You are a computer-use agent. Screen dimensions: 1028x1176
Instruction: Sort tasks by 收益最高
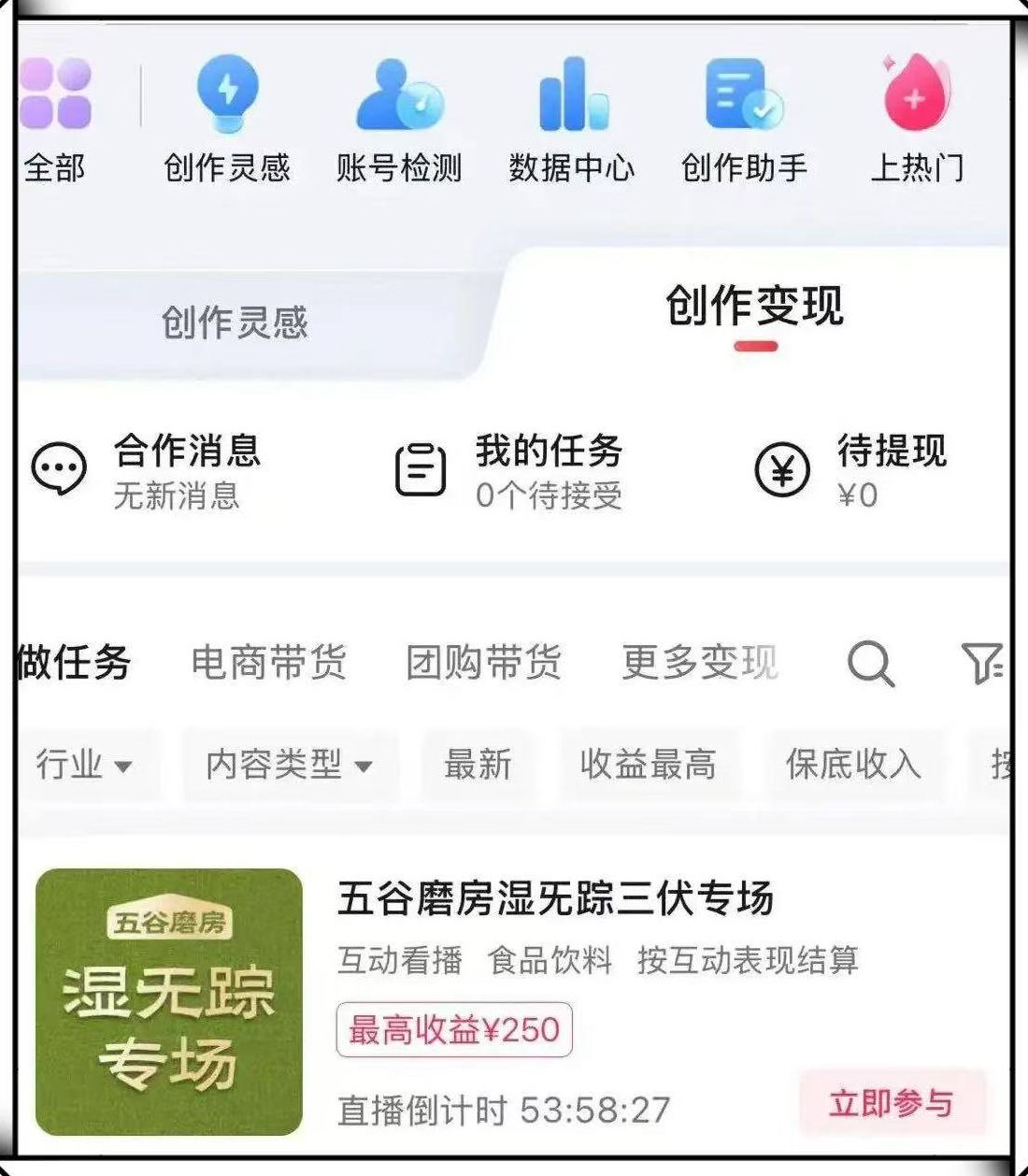click(x=648, y=765)
